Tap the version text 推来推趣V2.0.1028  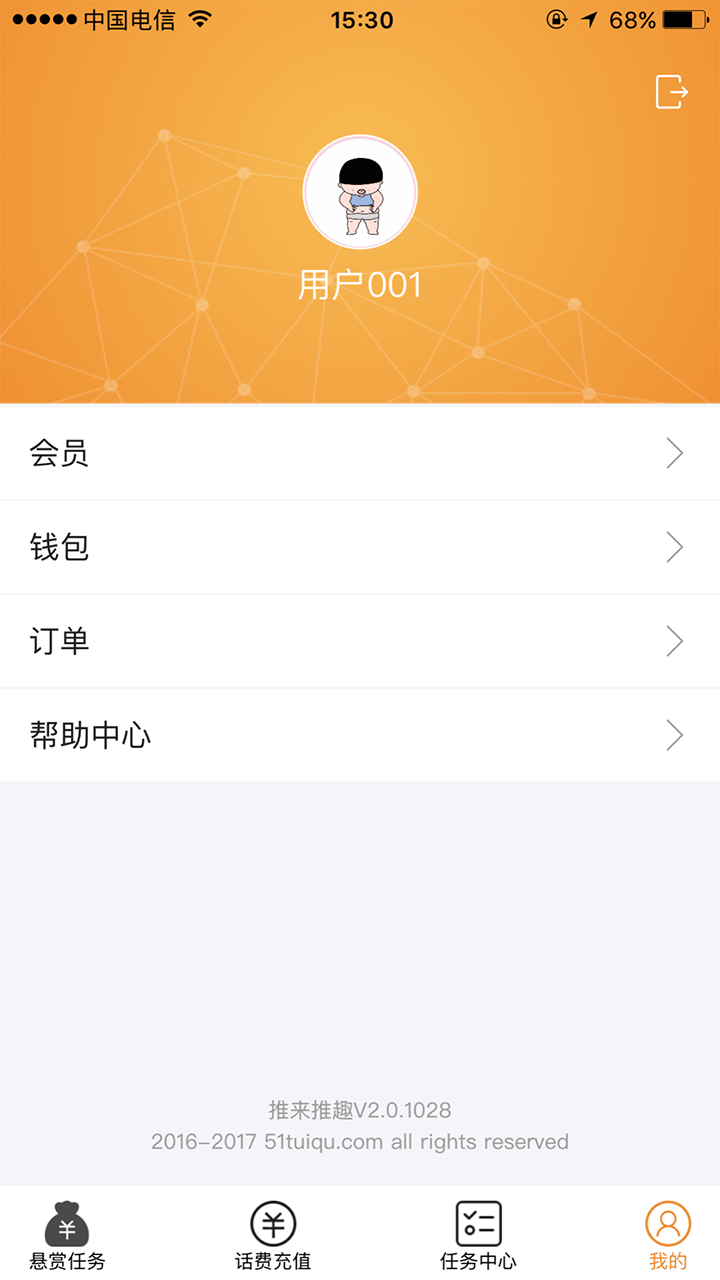[360, 1110]
